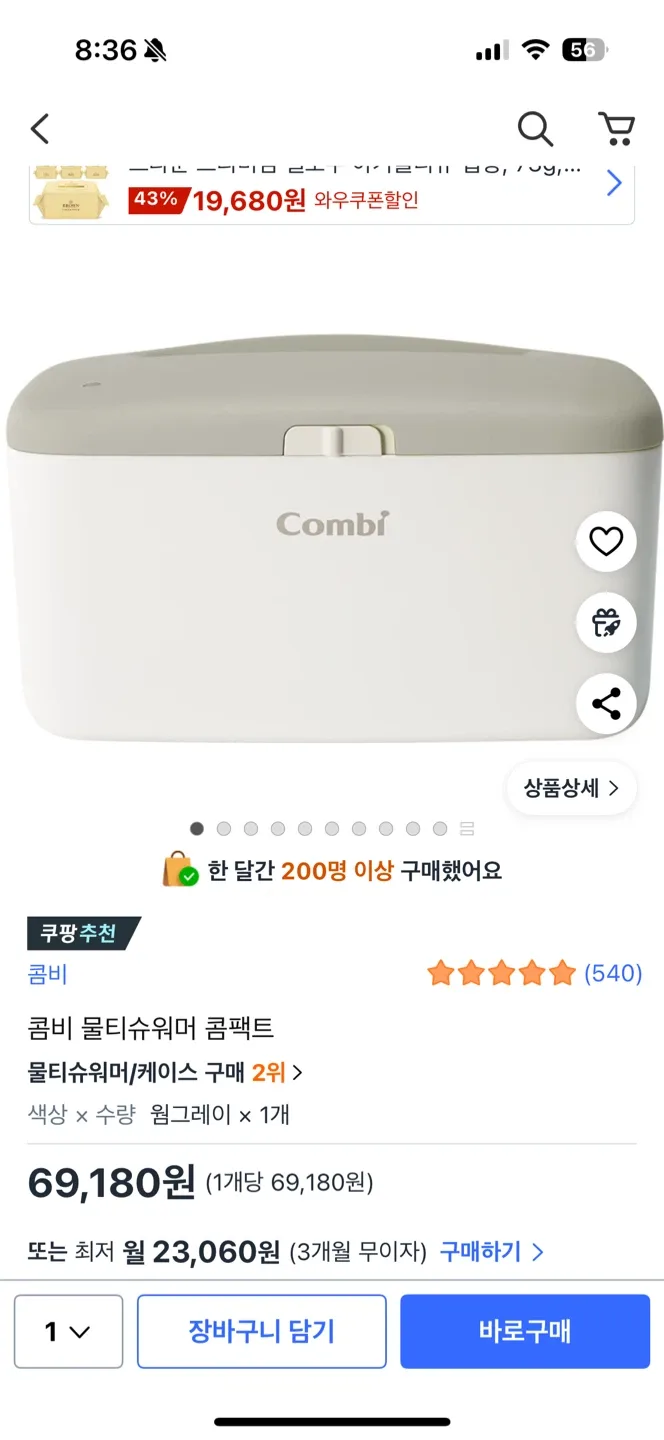Viewport: 664px width, 1440px height.
Task: Tap 구매하기 installment link
Action: point(492,1252)
